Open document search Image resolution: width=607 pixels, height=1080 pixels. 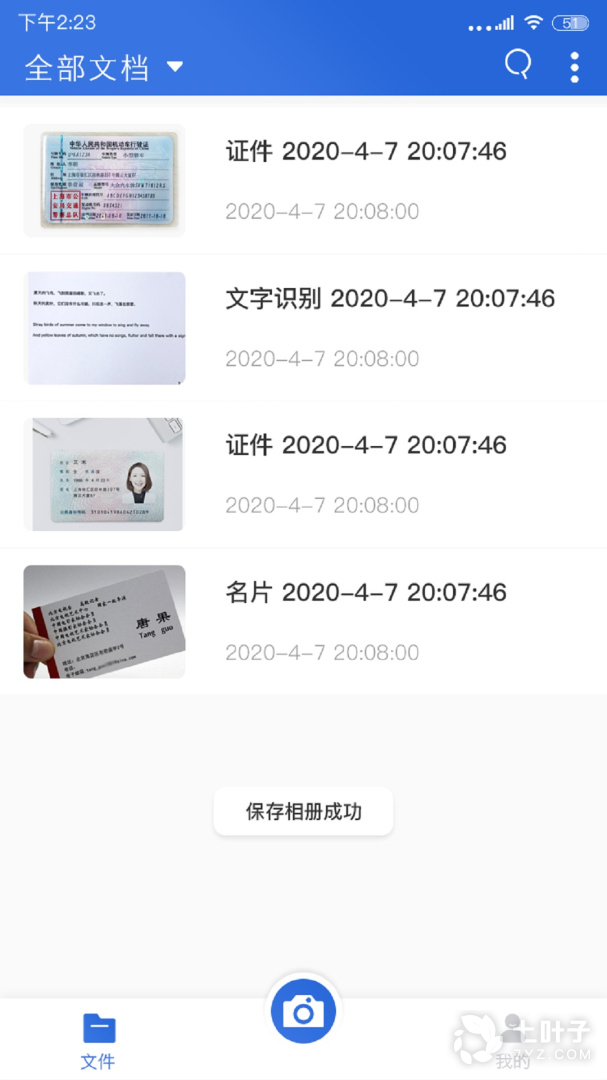pyautogui.click(x=518, y=66)
